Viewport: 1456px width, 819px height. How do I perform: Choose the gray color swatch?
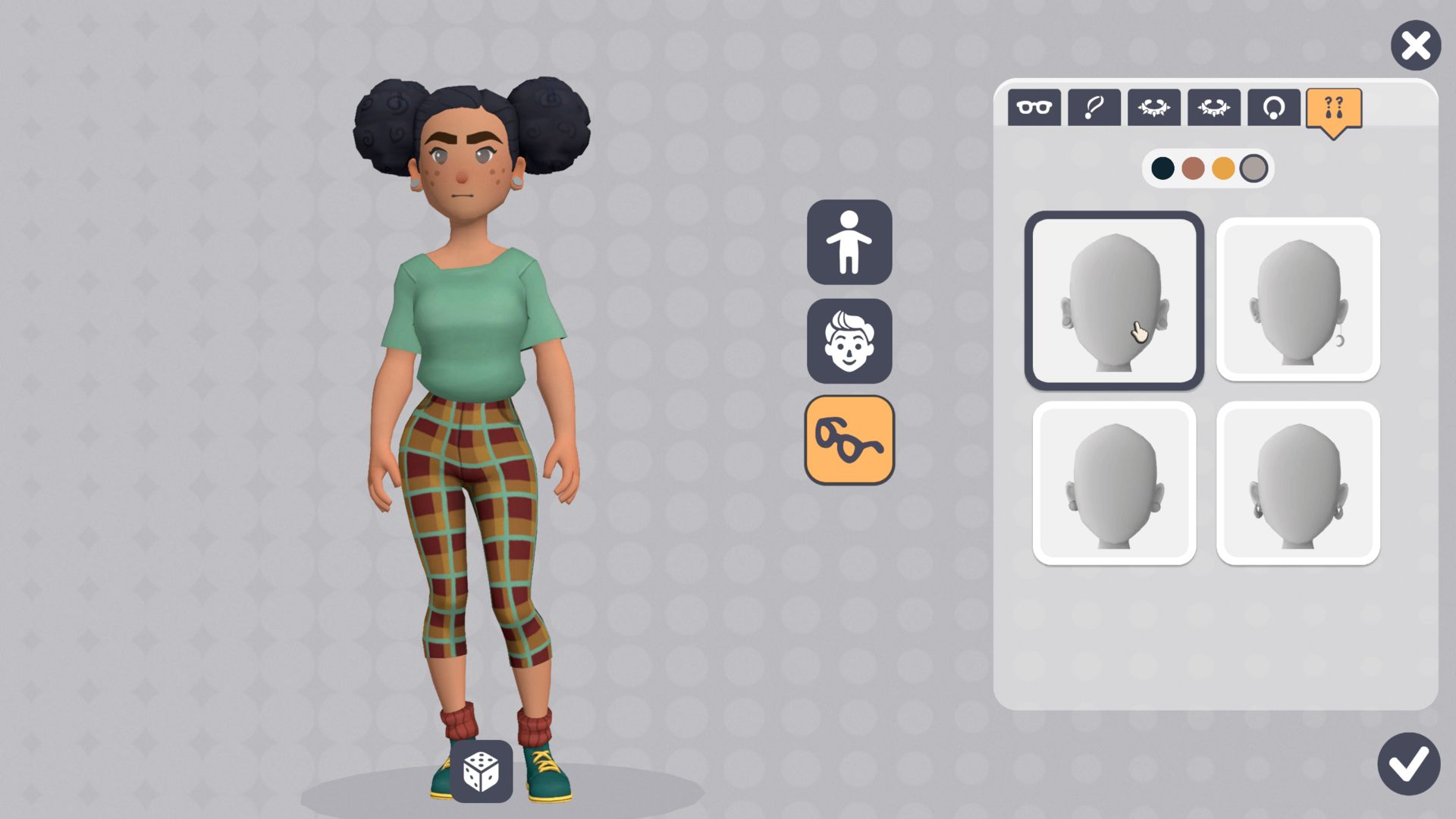(1254, 168)
